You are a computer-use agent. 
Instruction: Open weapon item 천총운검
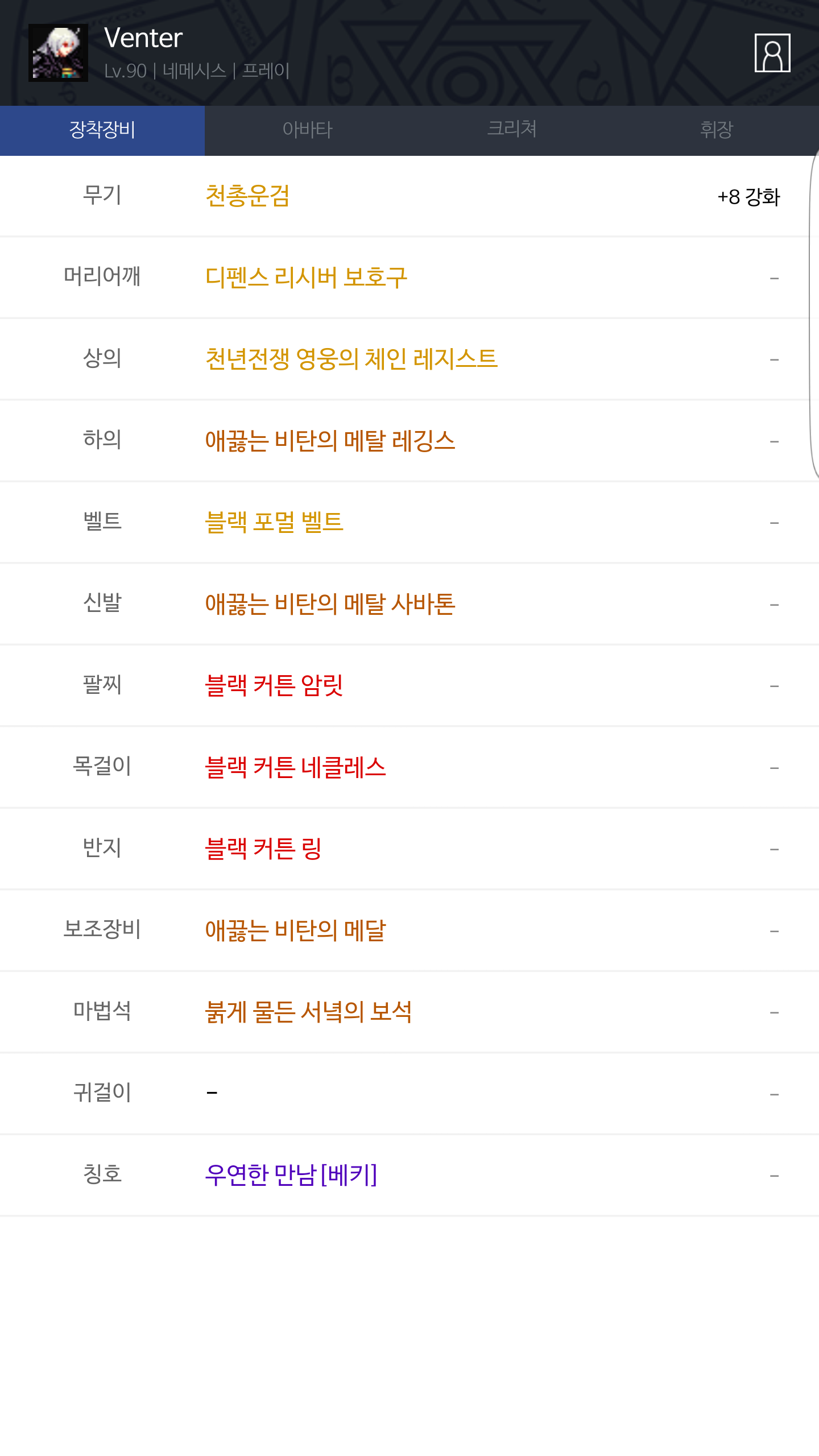pos(247,196)
